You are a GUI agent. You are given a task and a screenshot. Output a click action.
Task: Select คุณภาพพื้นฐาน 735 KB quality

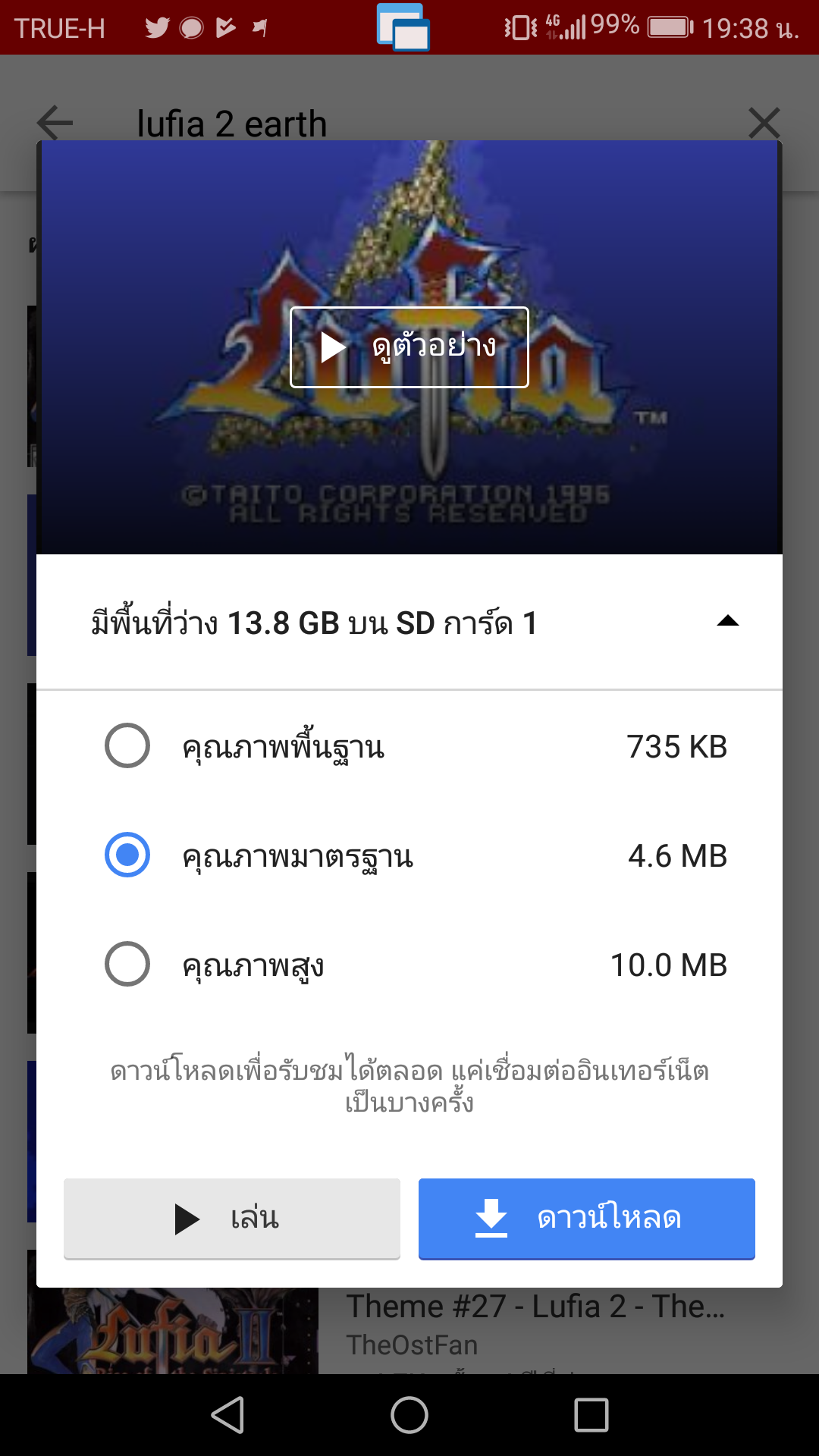point(127,746)
